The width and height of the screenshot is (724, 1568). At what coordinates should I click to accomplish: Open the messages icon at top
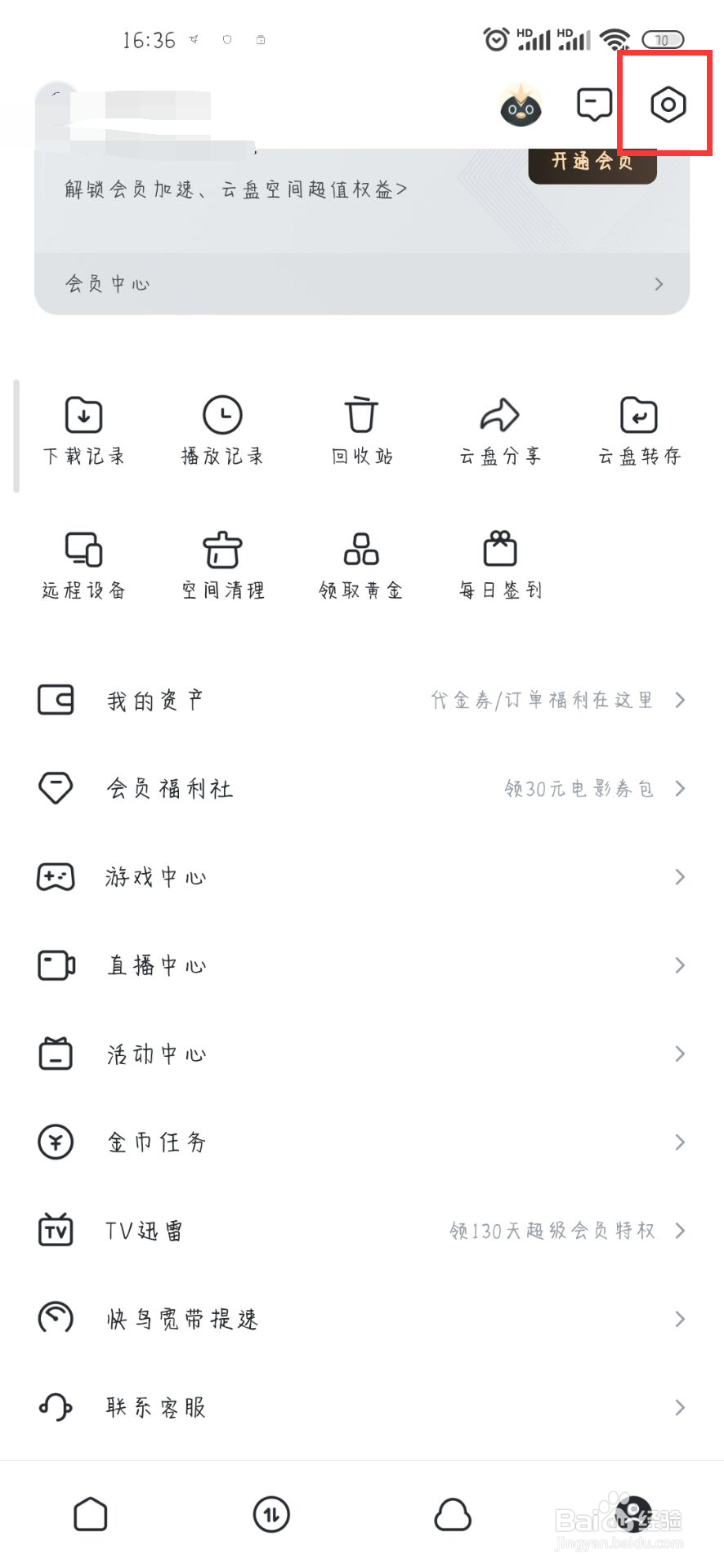[x=594, y=105]
